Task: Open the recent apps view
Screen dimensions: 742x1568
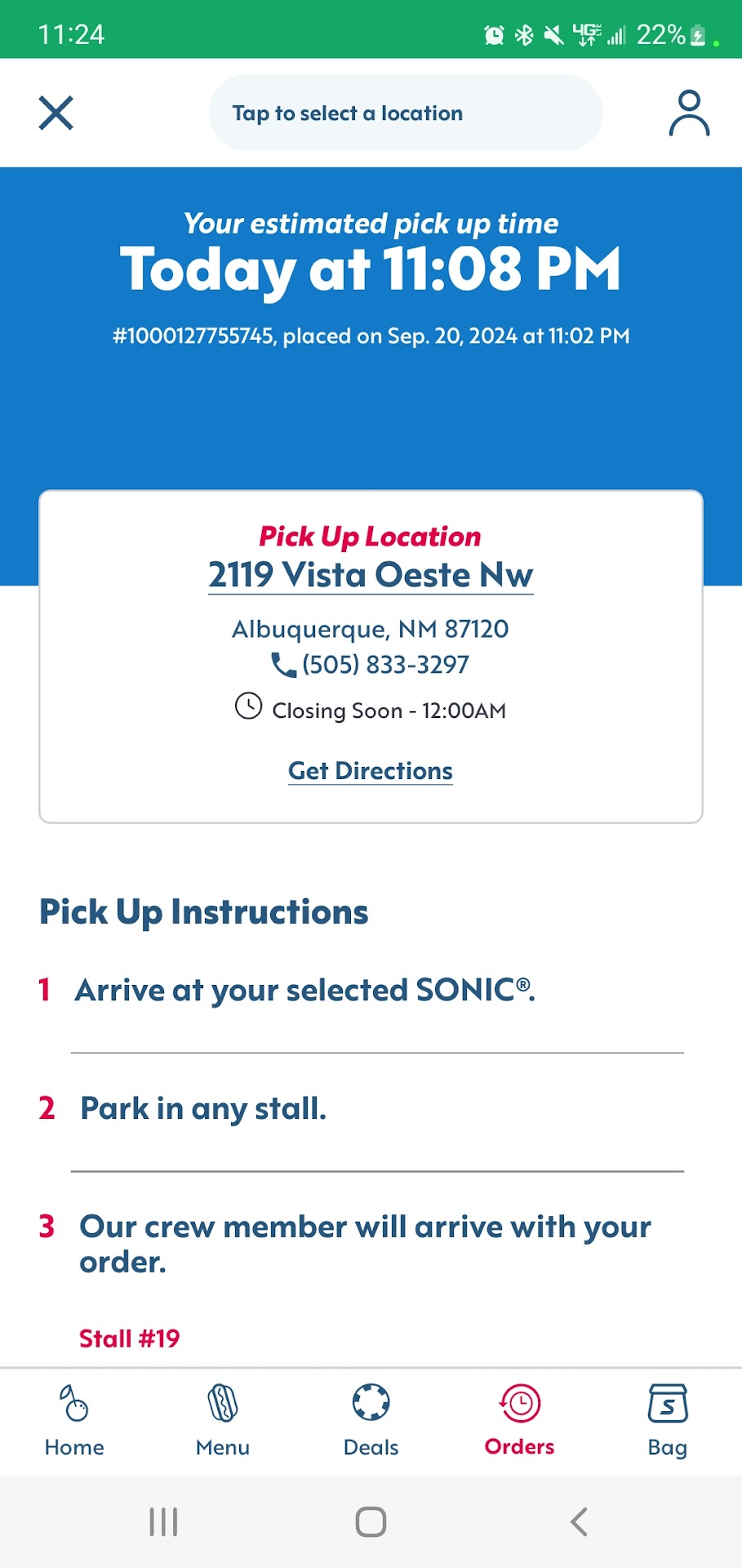Action: click(163, 1521)
